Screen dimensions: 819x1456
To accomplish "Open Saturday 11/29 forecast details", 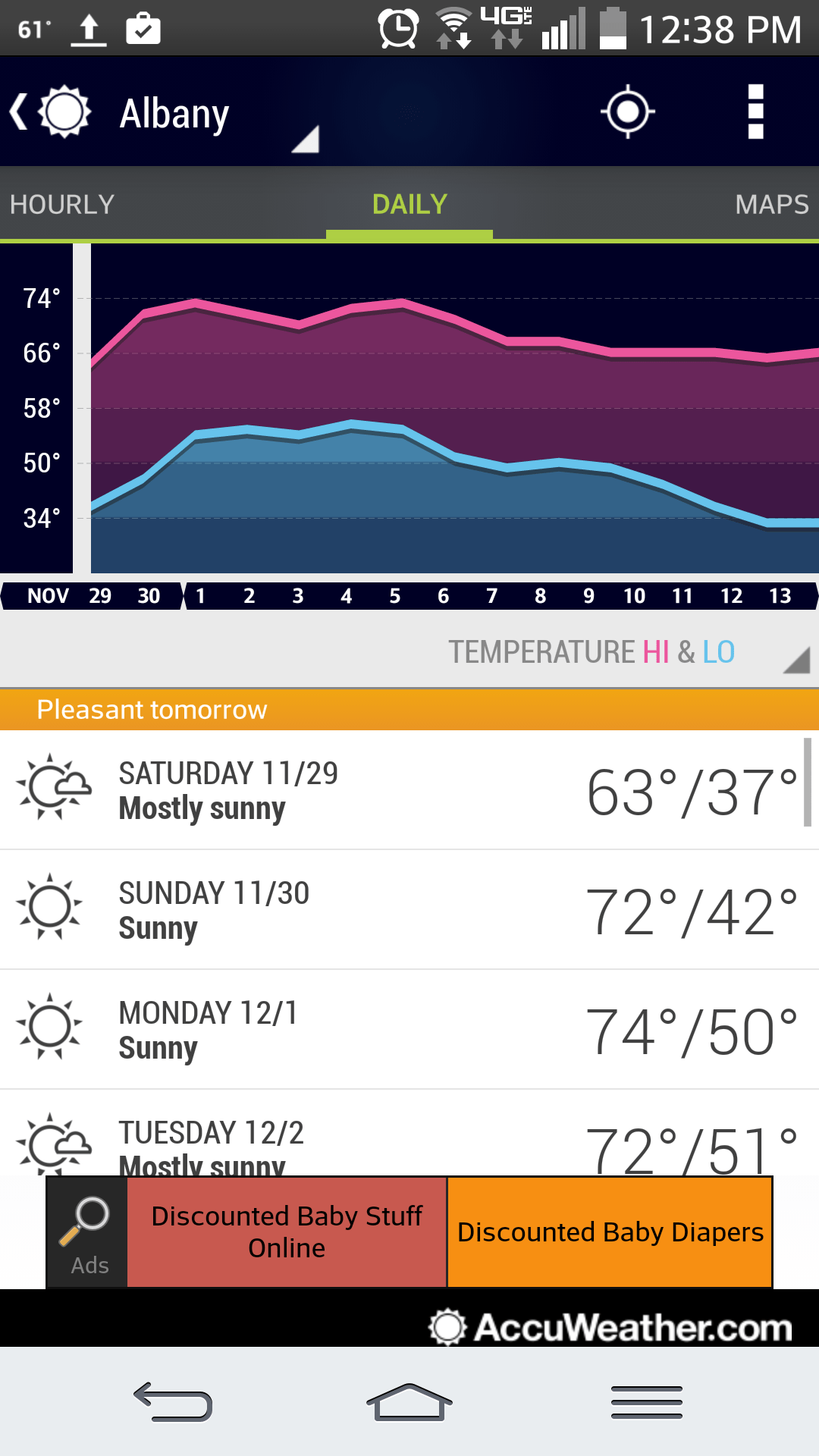I will tap(409, 790).
